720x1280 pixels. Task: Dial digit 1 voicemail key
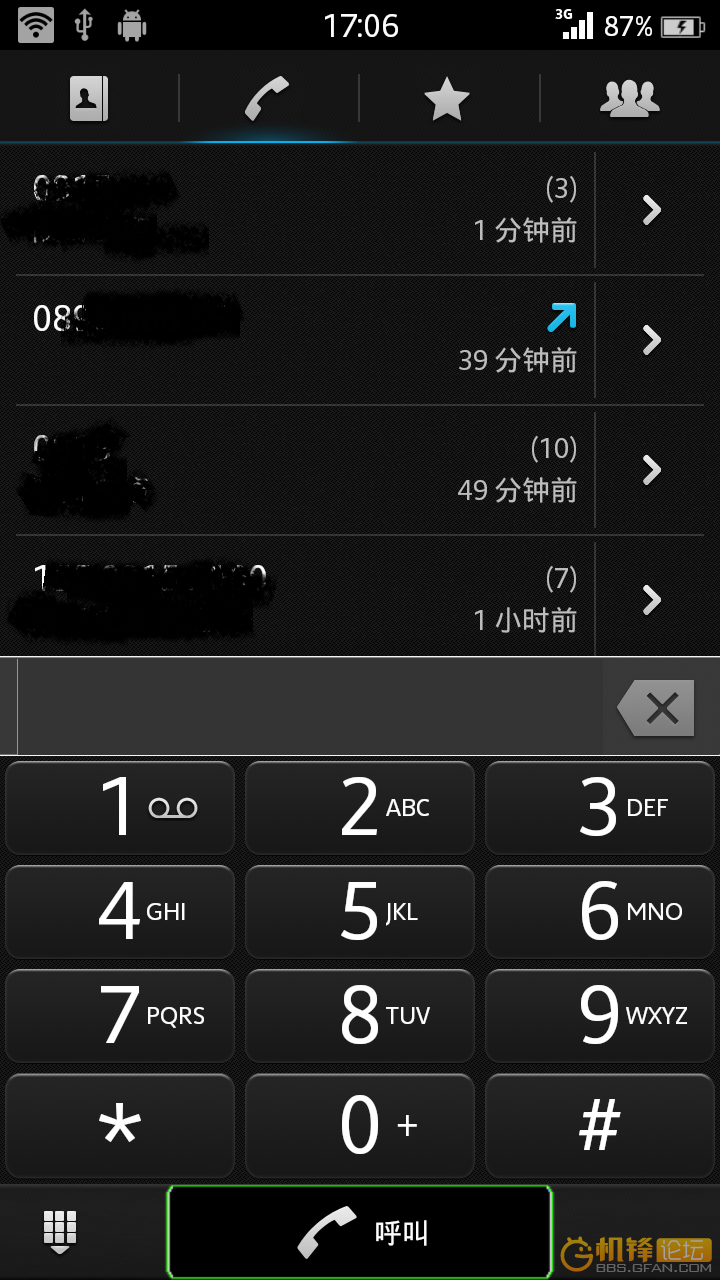click(x=120, y=808)
